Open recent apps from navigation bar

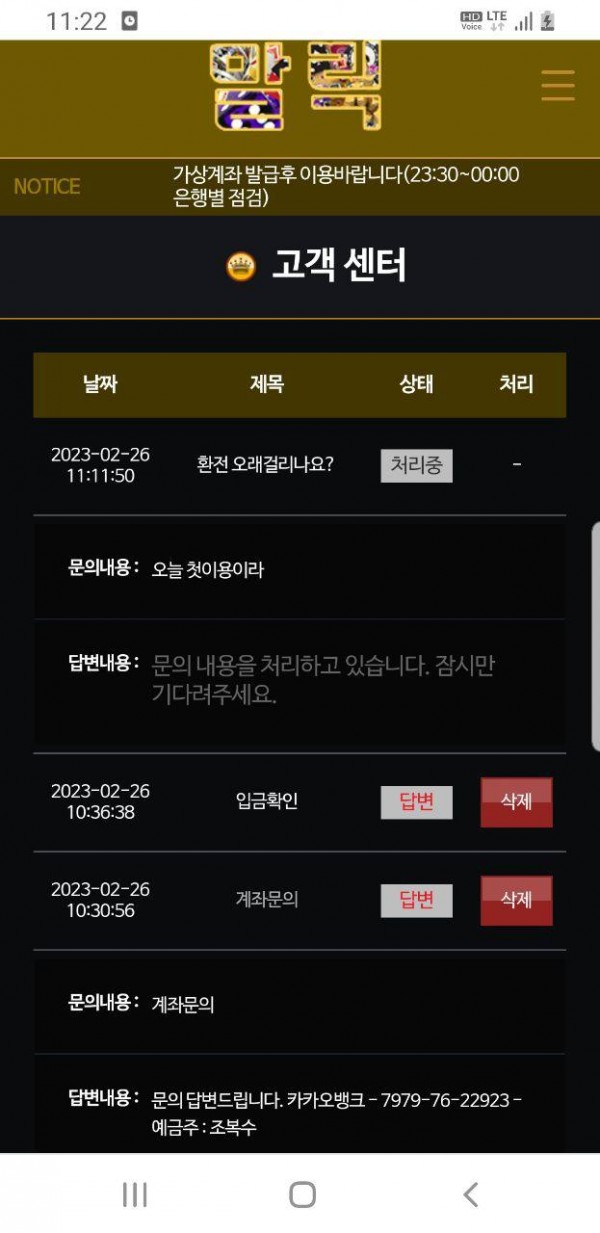(134, 1194)
